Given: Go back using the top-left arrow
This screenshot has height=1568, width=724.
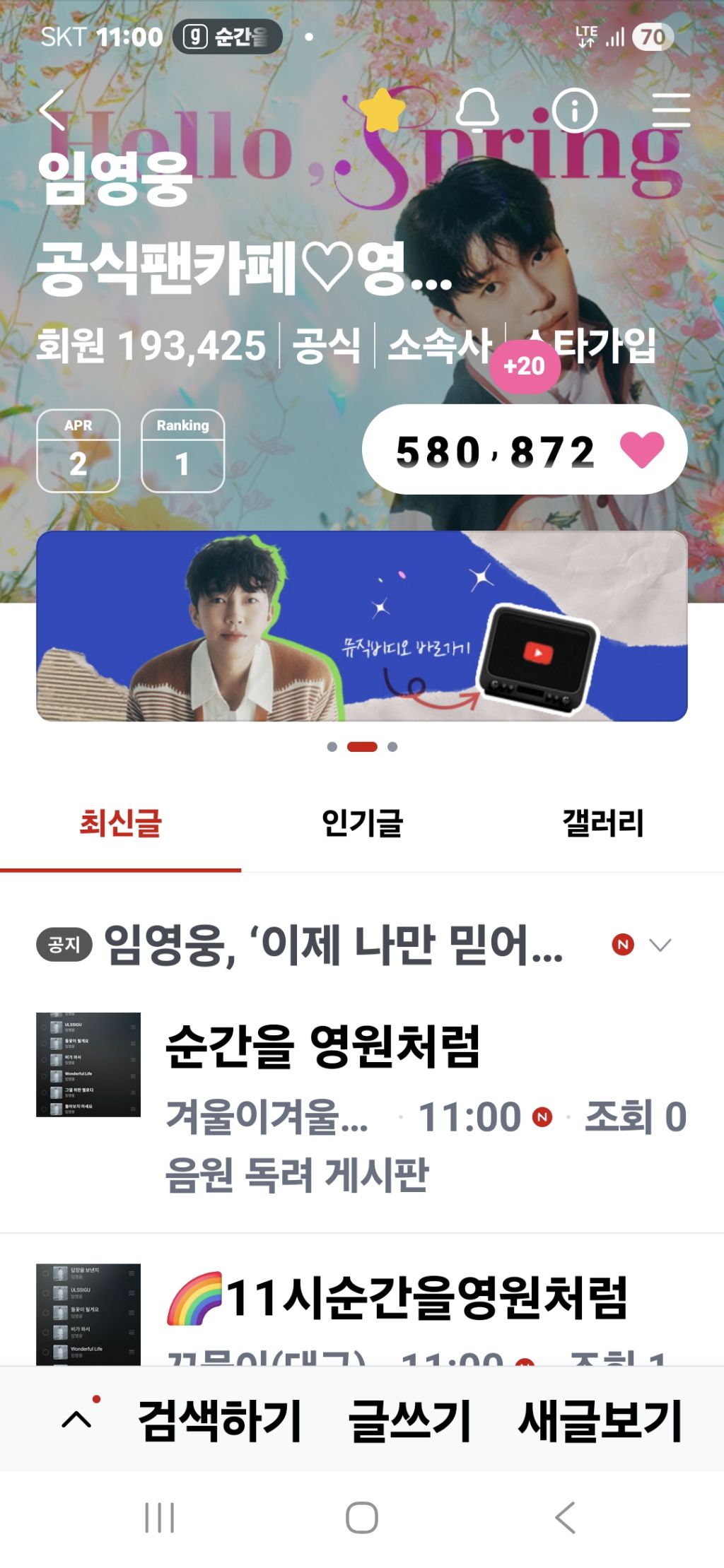Looking at the screenshot, I should pyautogui.click(x=52, y=110).
